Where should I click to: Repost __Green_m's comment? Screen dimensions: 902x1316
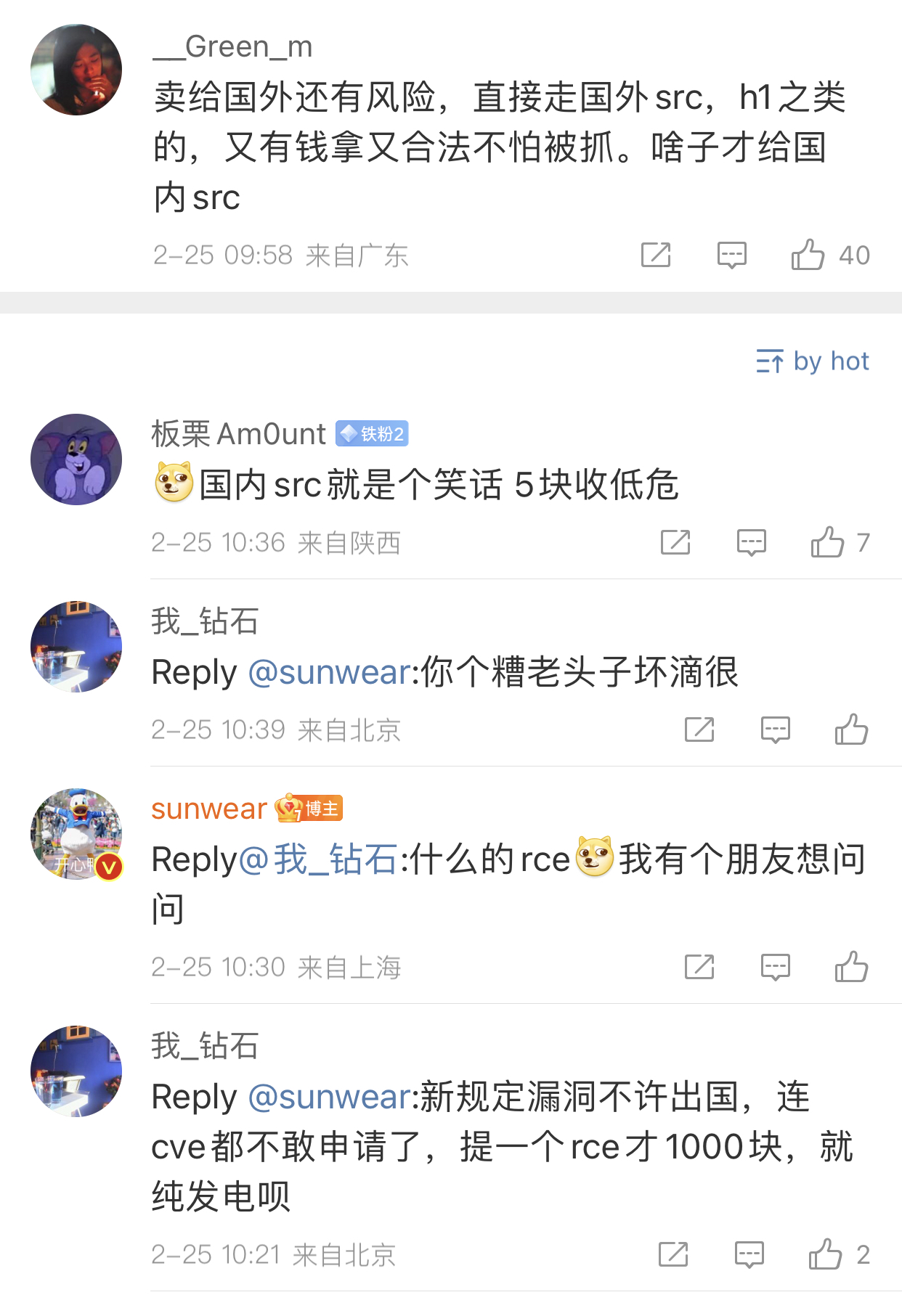[x=656, y=255]
